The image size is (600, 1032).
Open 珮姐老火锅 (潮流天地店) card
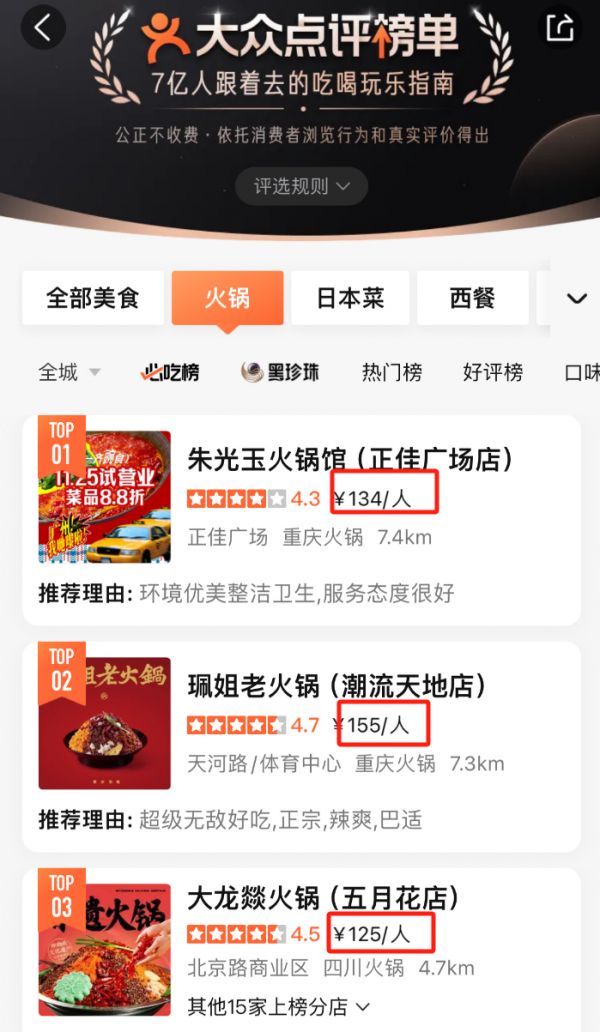(337, 685)
